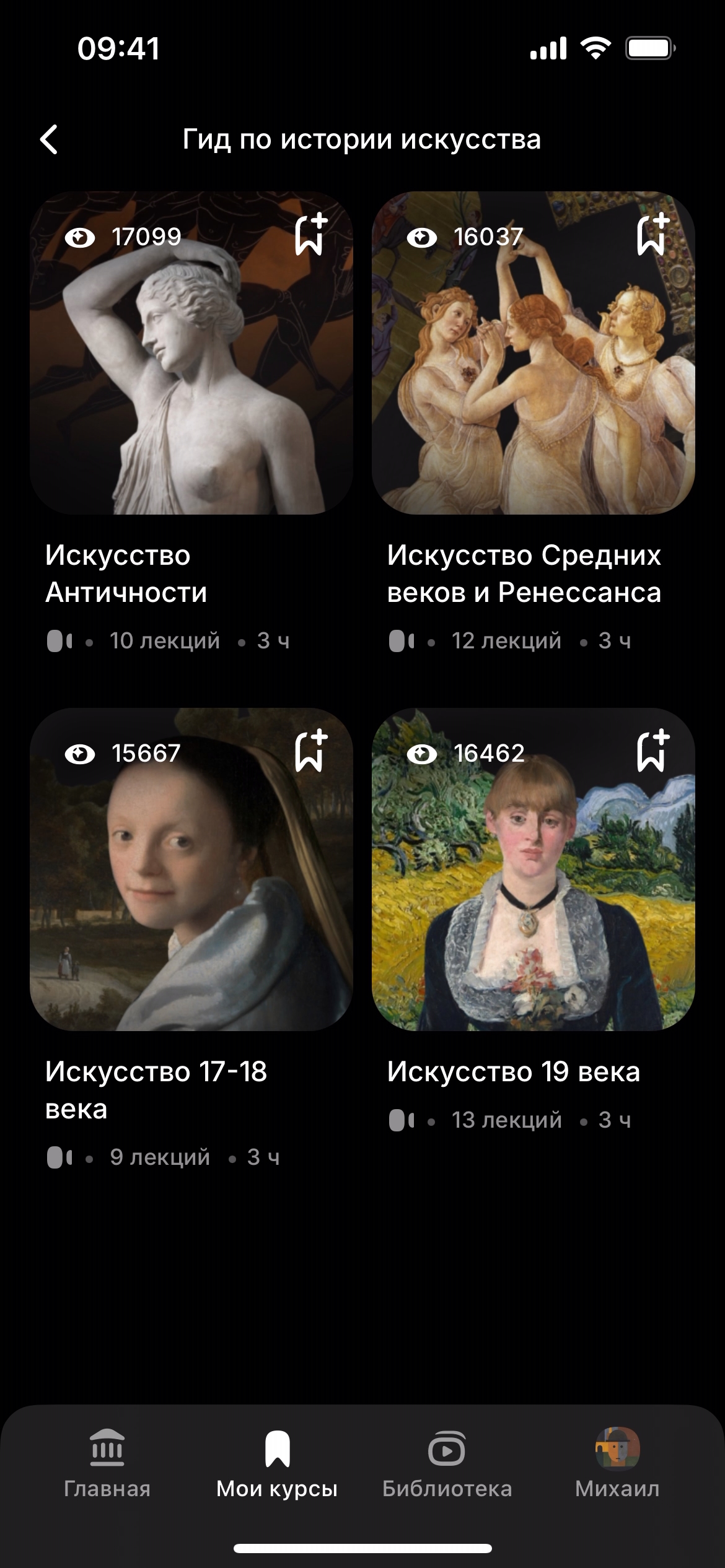Go back from the art history guide
This screenshot has width=725, height=1568.
(50, 139)
